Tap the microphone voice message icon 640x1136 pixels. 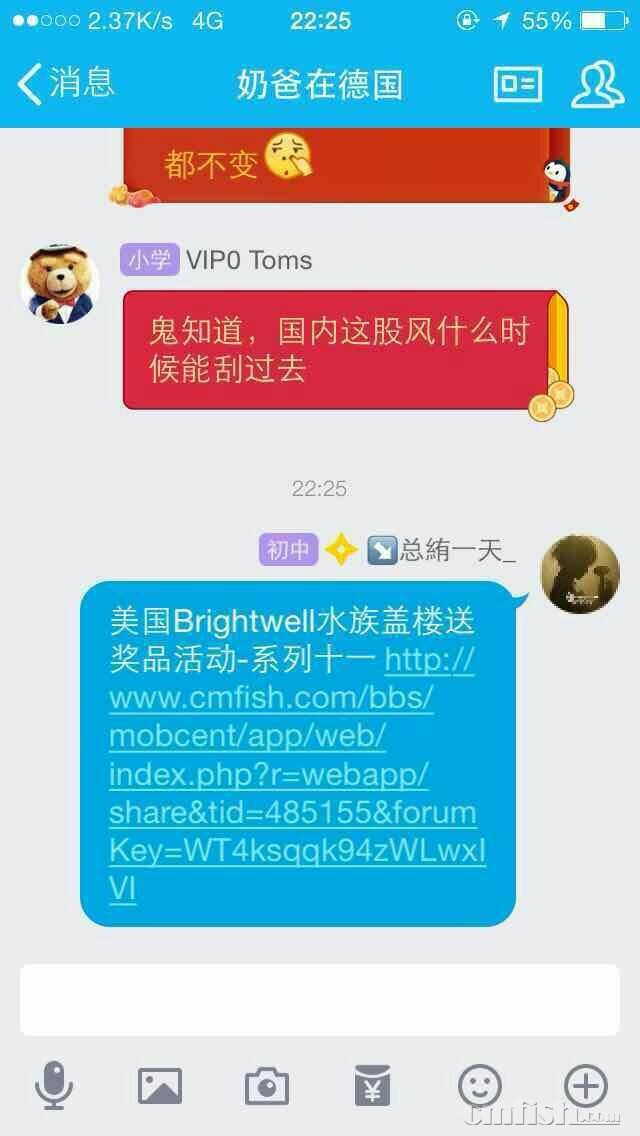54,1085
